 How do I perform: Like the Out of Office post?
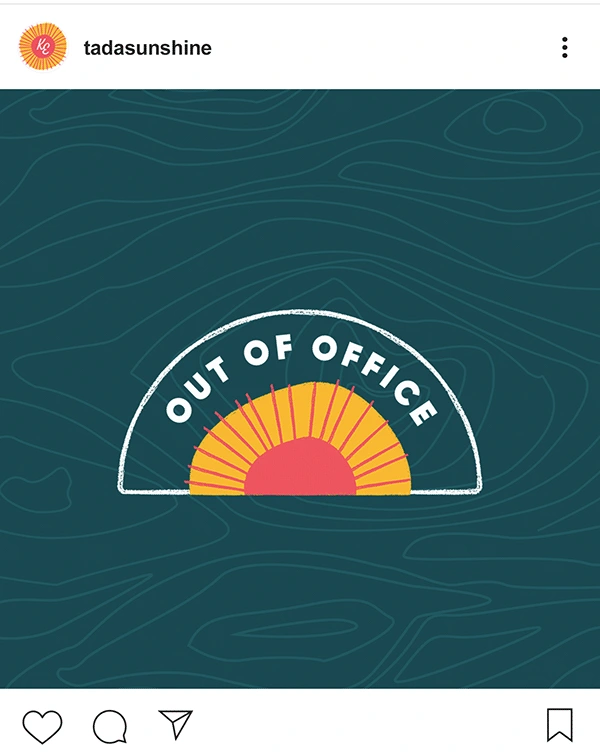[x=42, y=725]
